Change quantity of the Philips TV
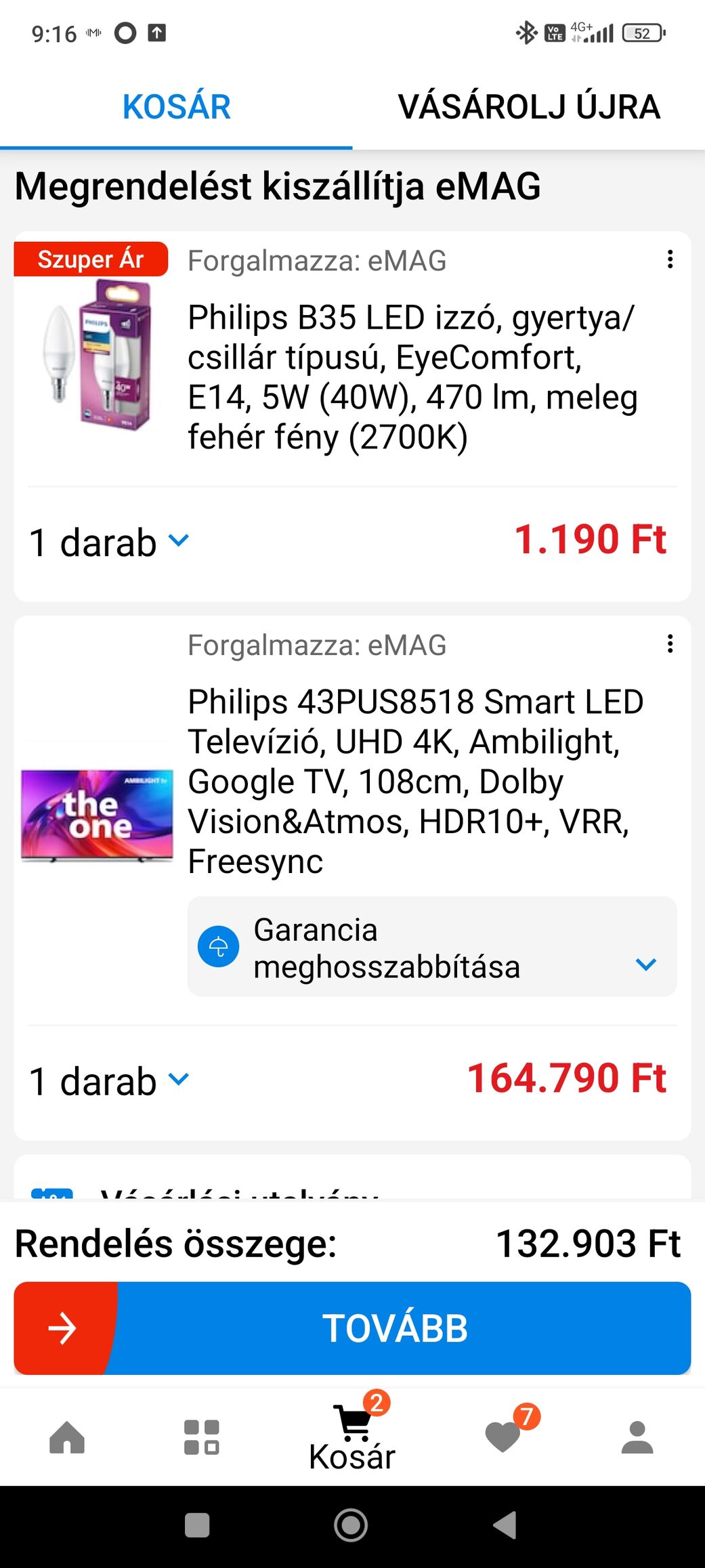 (108, 1081)
